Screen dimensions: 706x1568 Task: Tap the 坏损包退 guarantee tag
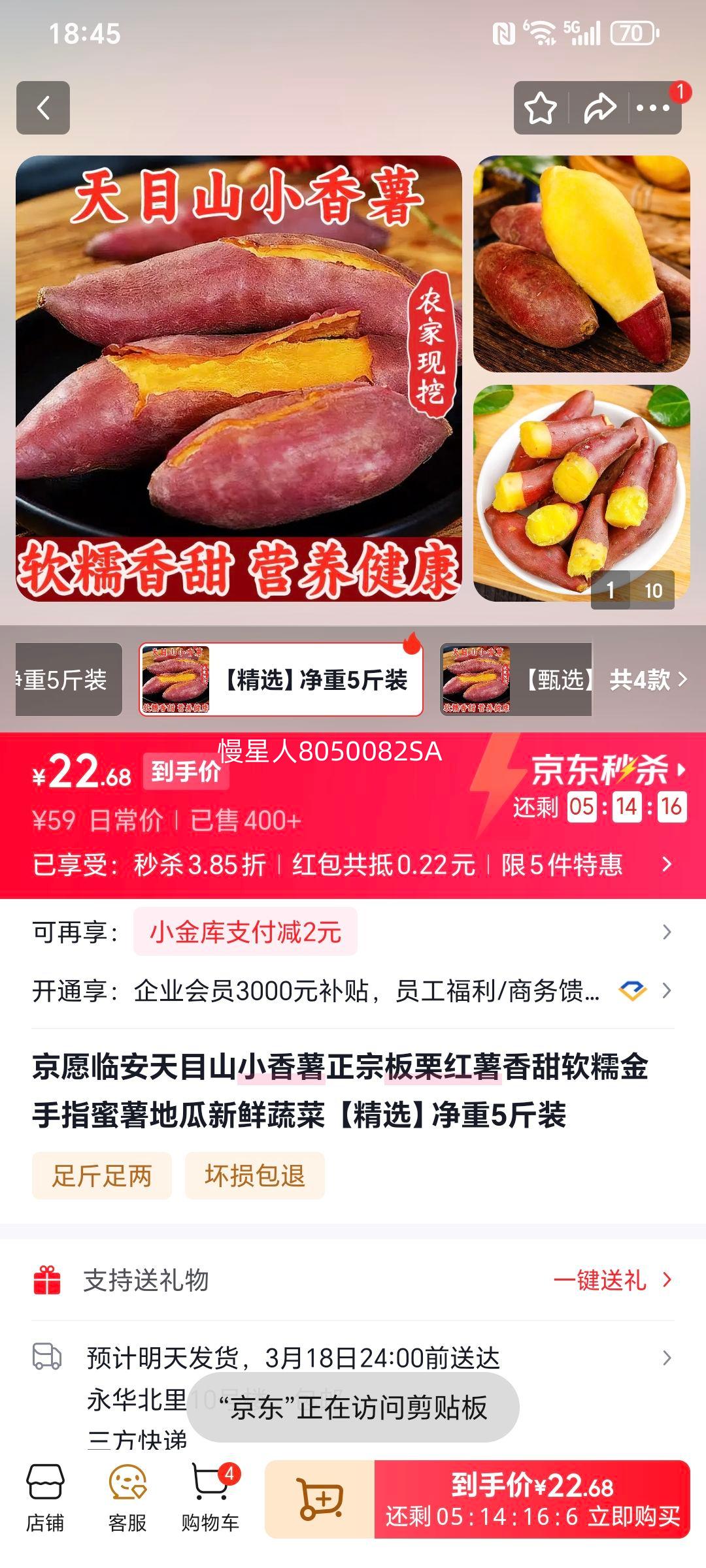click(255, 1175)
